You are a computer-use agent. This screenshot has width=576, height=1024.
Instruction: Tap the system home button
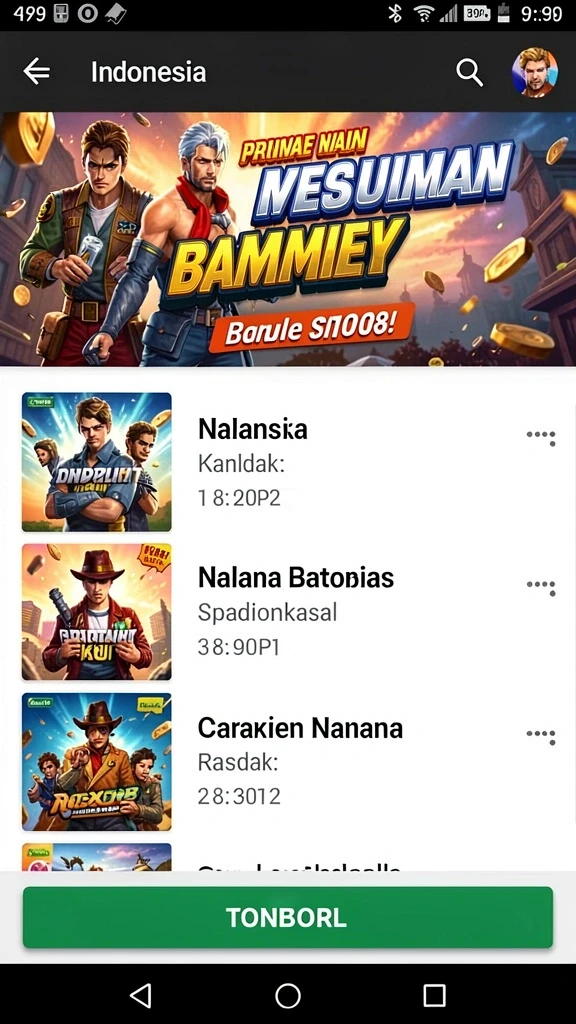(x=288, y=996)
